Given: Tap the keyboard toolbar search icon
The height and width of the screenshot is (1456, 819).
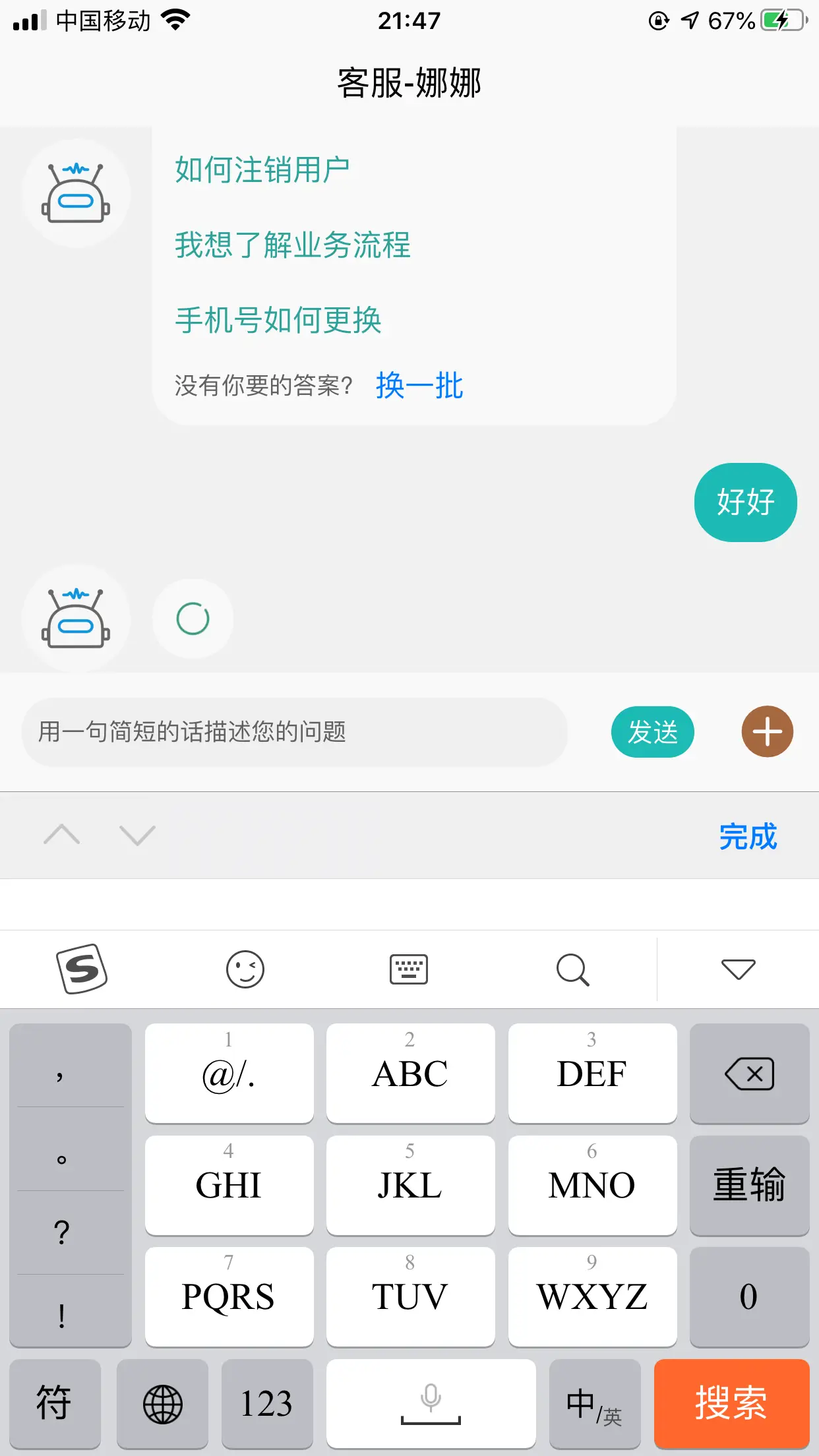Looking at the screenshot, I should [x=572, y=969].
